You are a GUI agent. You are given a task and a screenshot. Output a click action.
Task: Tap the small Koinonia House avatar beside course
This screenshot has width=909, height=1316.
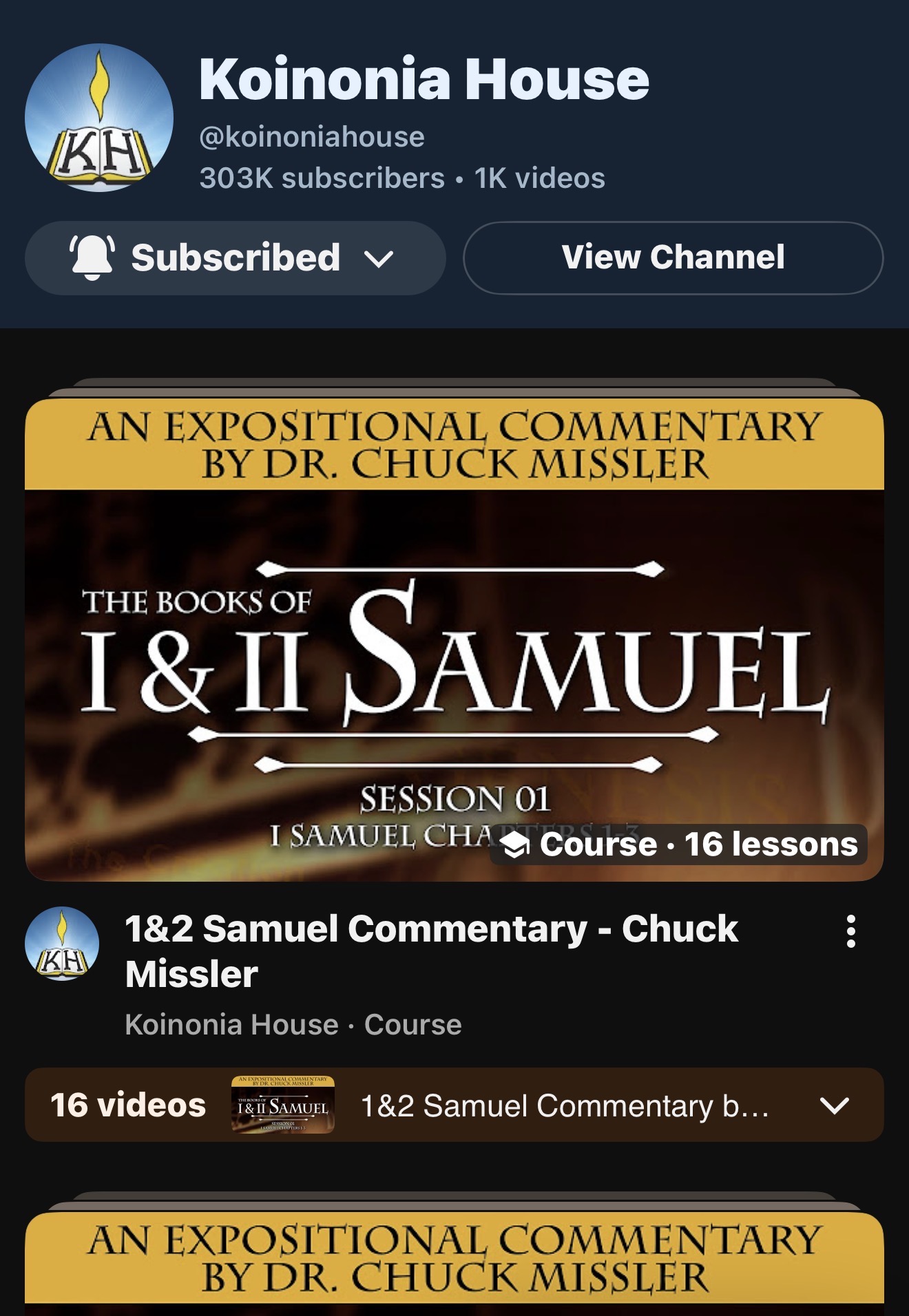click(x=62, y=944)
